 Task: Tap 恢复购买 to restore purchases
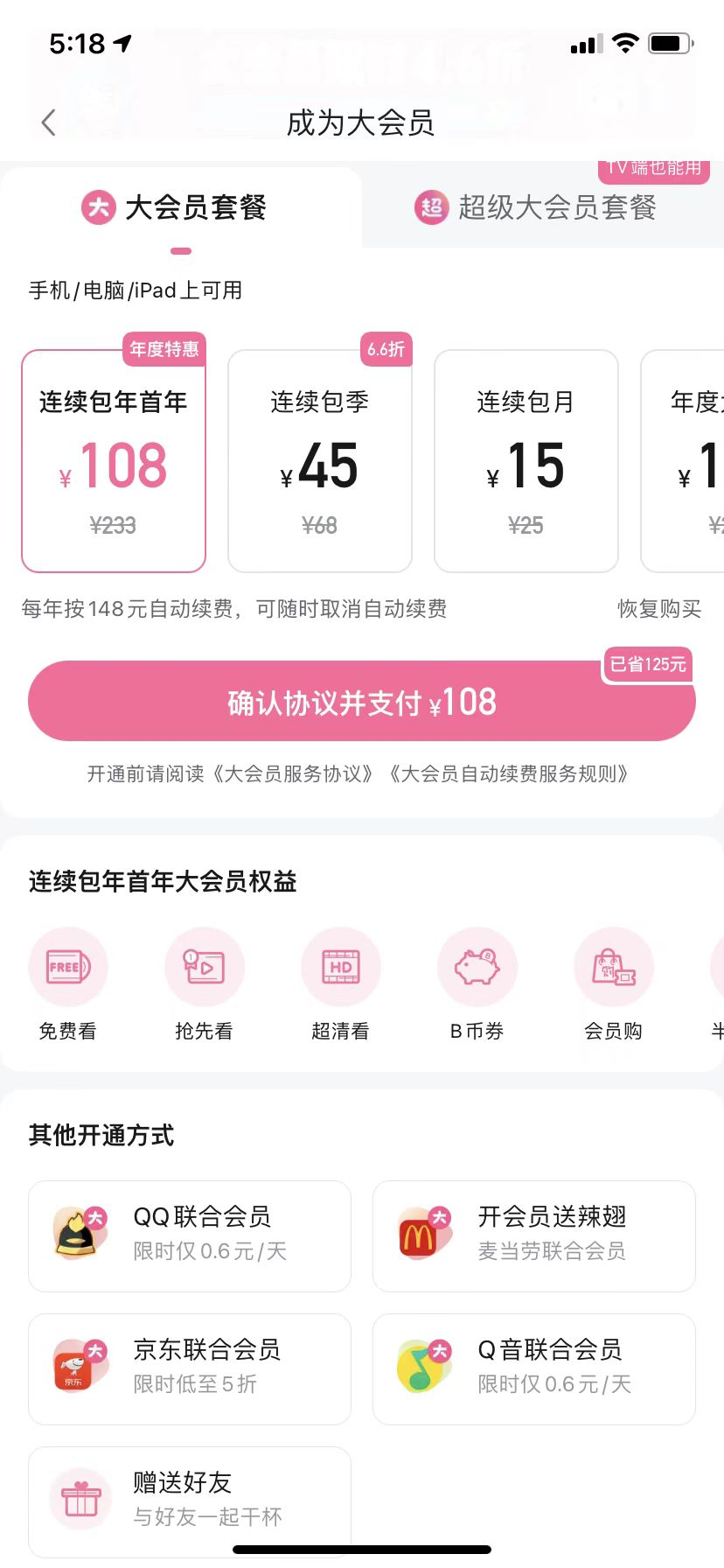(658, 609)
